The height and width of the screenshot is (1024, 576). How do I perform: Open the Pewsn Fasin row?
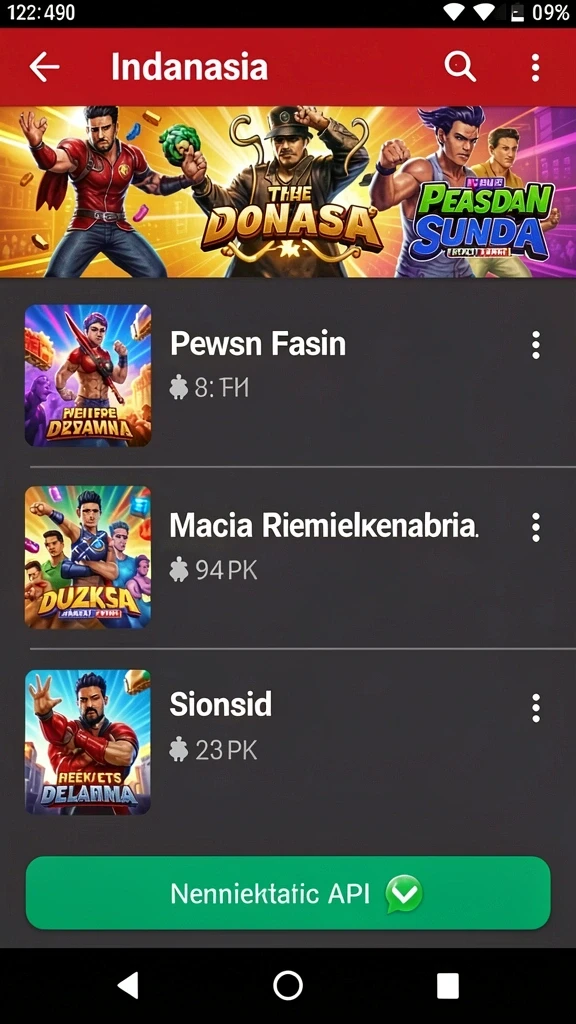(x=288, y=376)
